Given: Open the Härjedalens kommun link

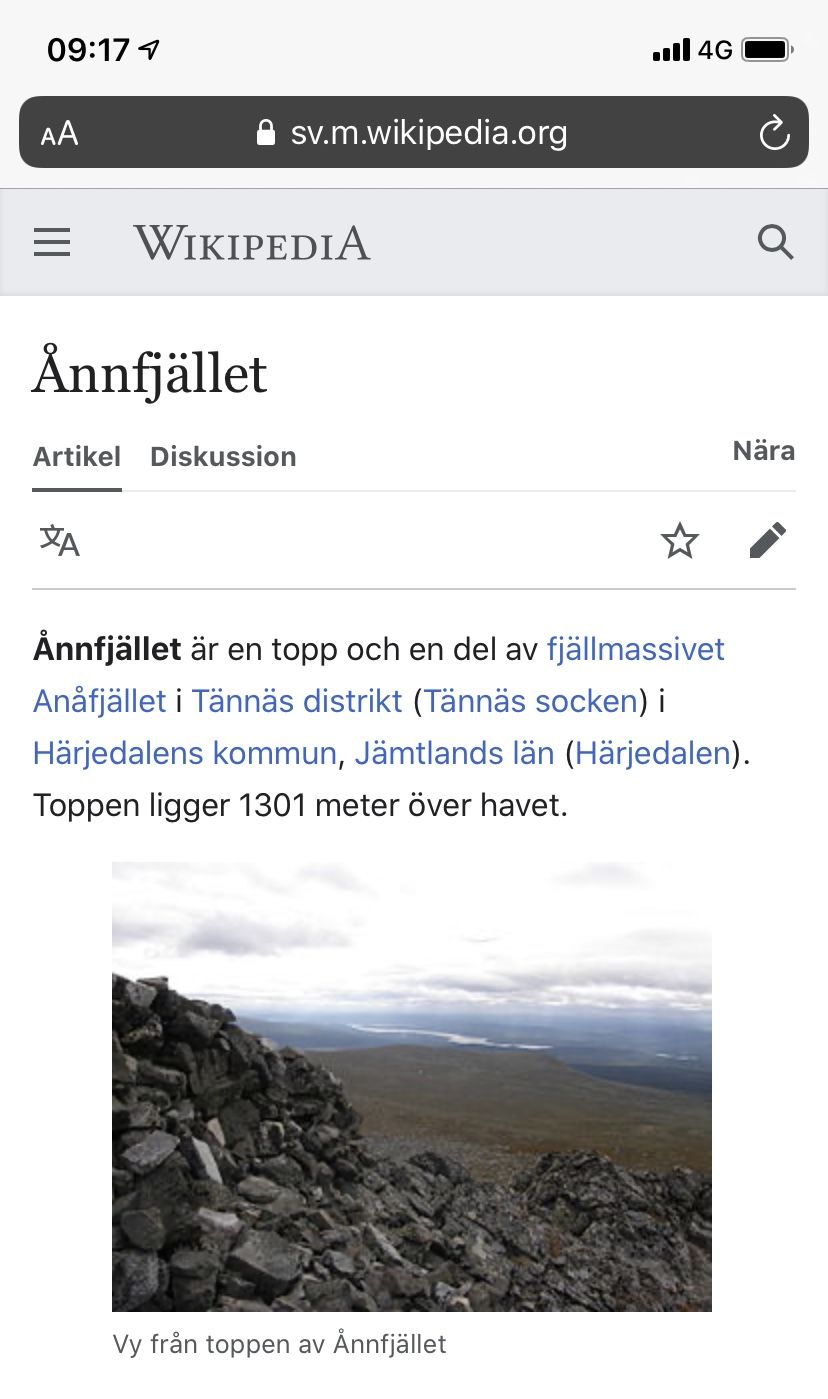Looking at the screenshot, I should pyautogui.click(x=184, y=753).
